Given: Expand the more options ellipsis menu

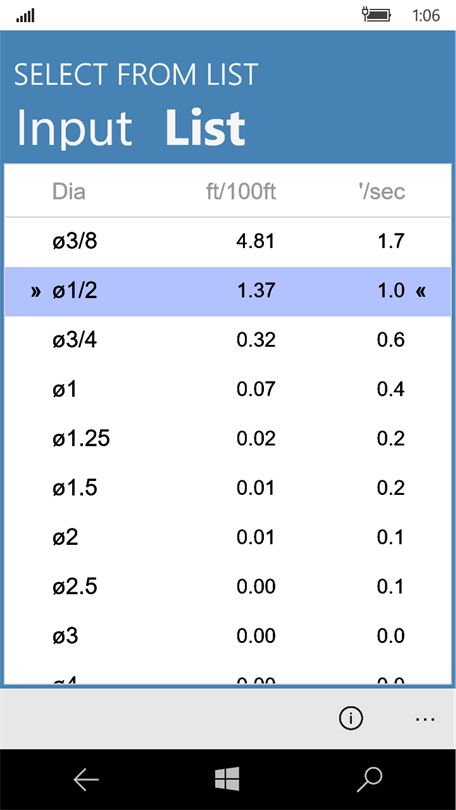Looking at the screenshot, I should (425, 718).
